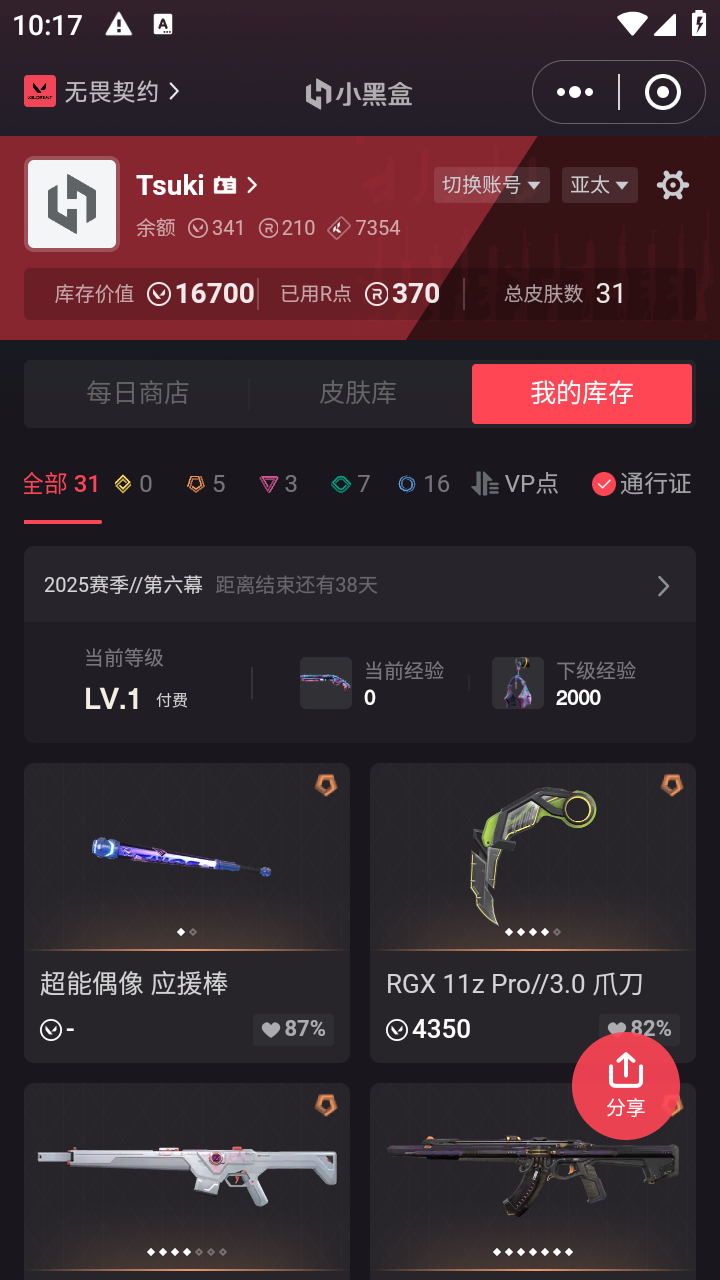Toggle the 通行证 checkbox
The width and height of the screenshot is (720, 1280).
(642, 484)
